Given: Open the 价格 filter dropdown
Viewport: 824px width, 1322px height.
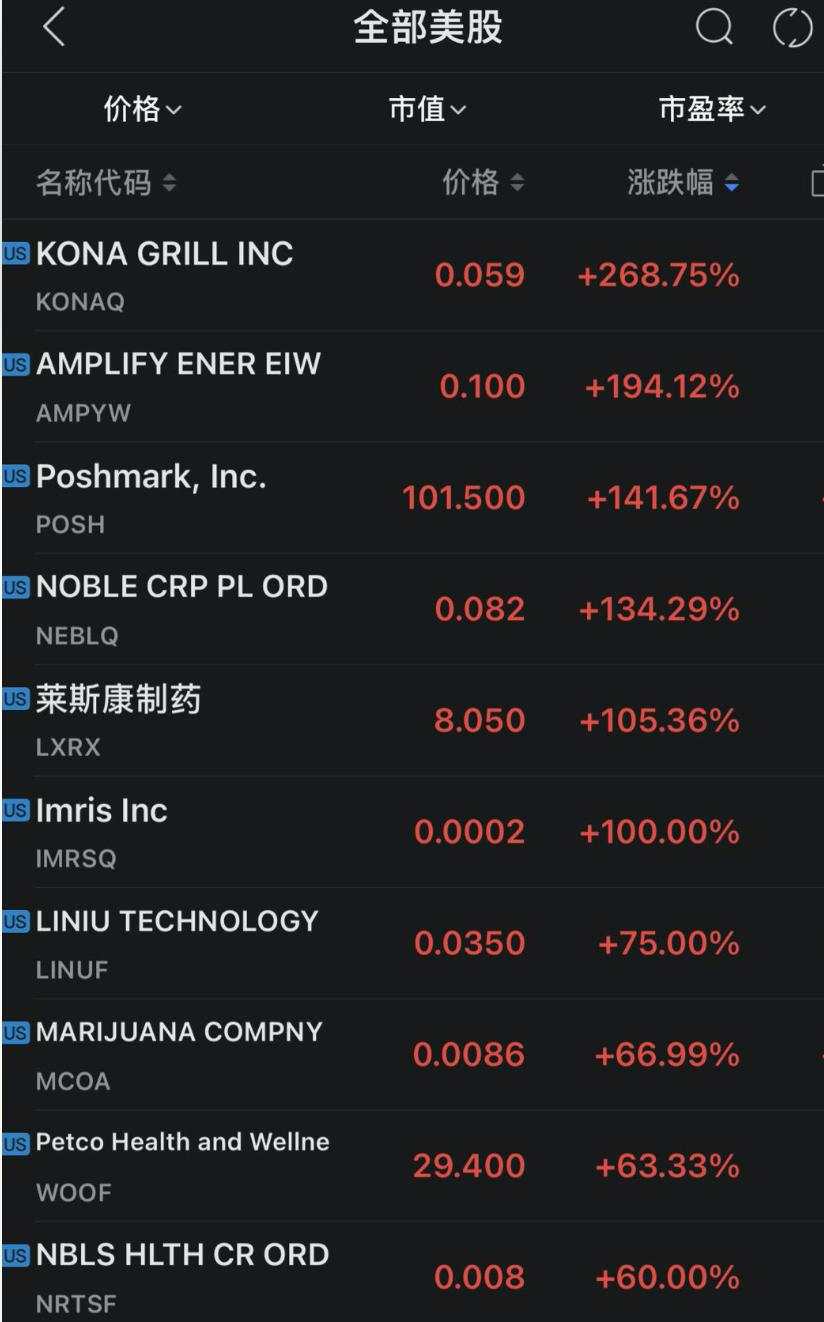Looking at the screenshot, I should pos(140,110).
